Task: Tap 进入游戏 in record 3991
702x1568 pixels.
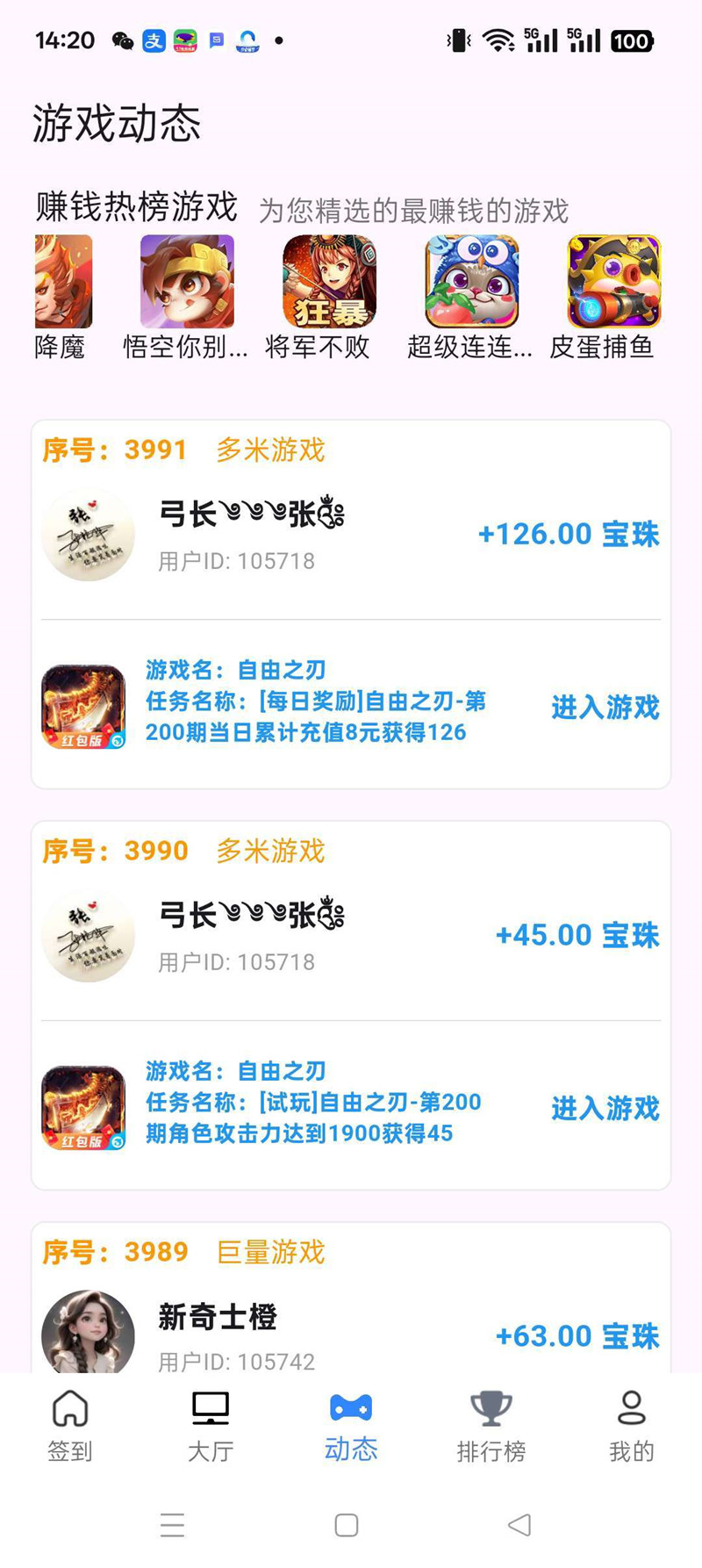Action: click(x=605, y=707)
